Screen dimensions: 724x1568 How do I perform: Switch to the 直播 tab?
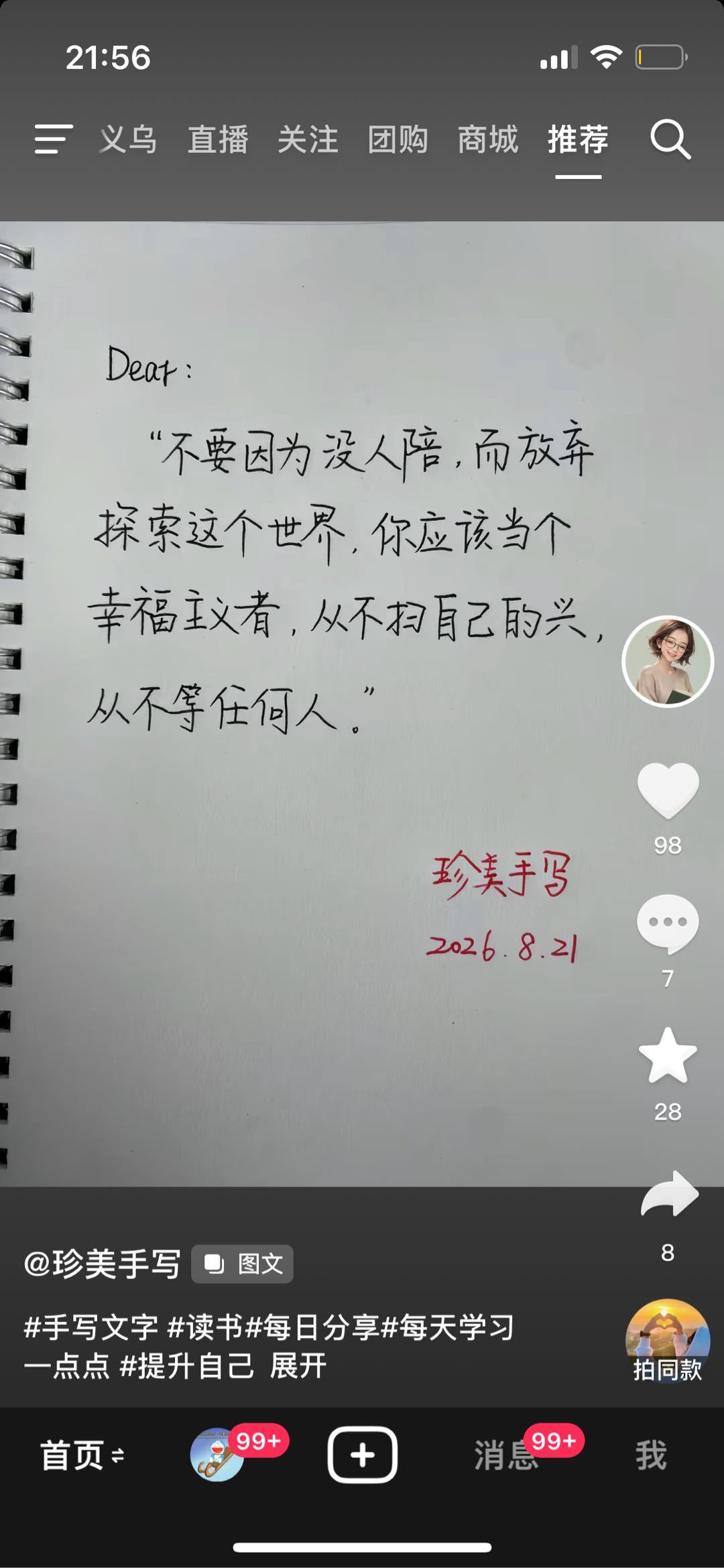pos(218,139)
